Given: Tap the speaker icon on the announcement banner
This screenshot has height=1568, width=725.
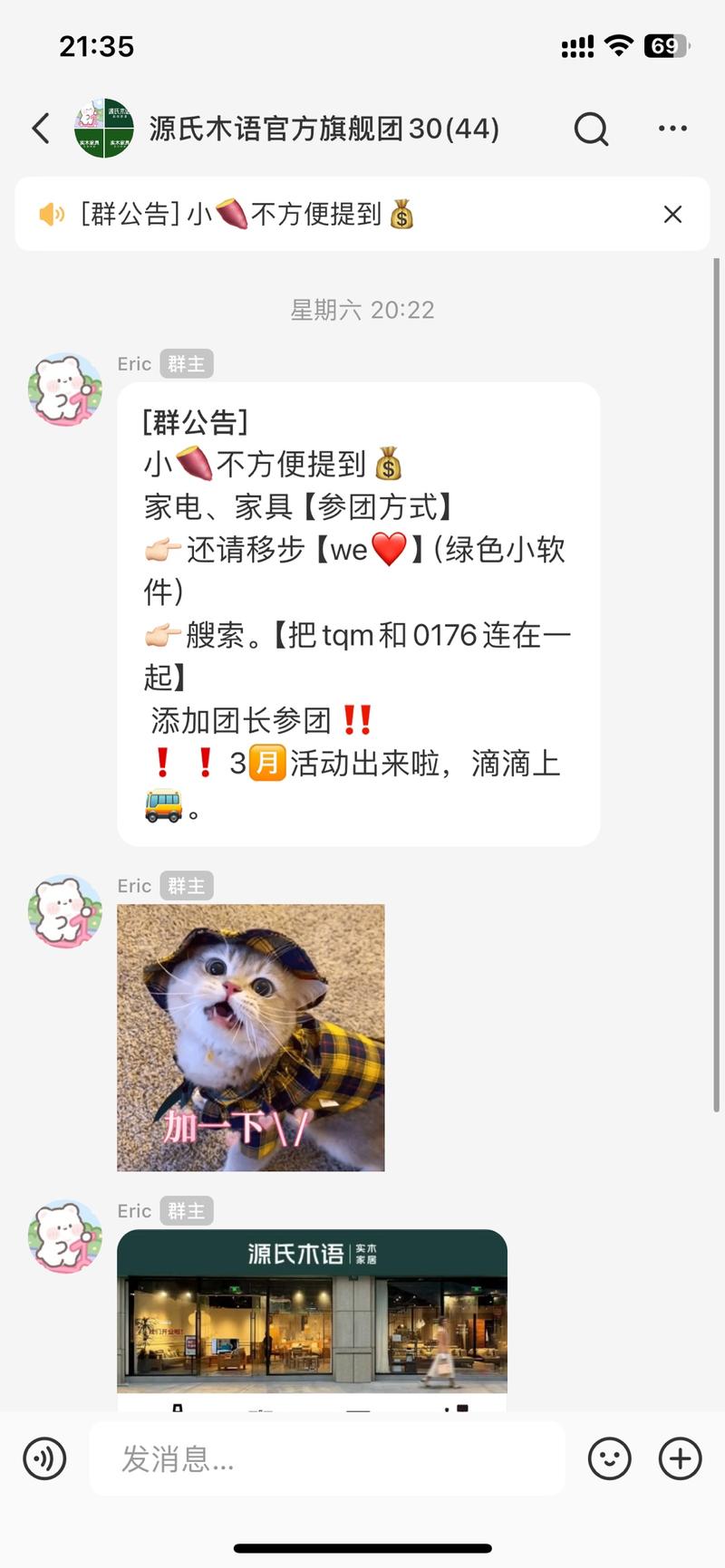Looking at the screenshot, I should (x=53, y=214).
